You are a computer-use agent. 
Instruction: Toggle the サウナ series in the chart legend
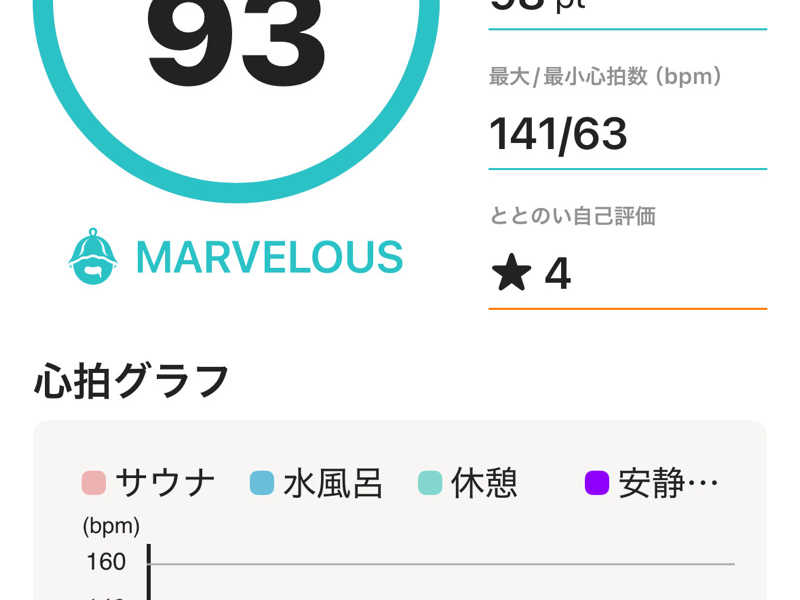(148, 484)
